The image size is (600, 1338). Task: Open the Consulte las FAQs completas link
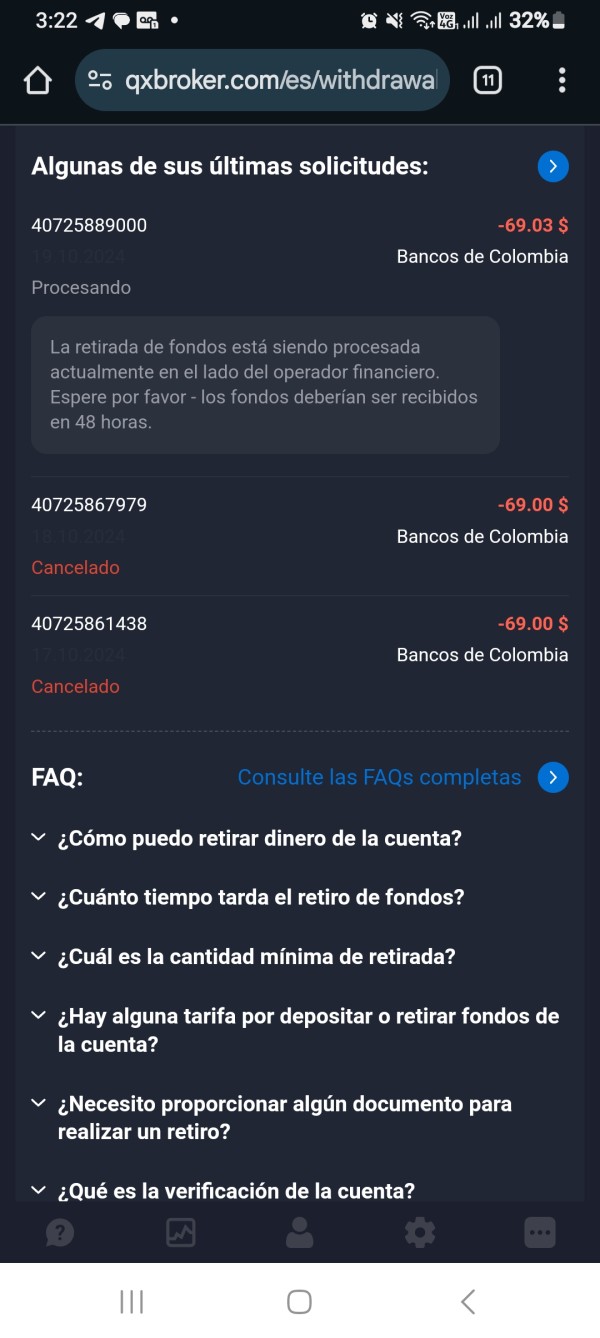point(379,777)
